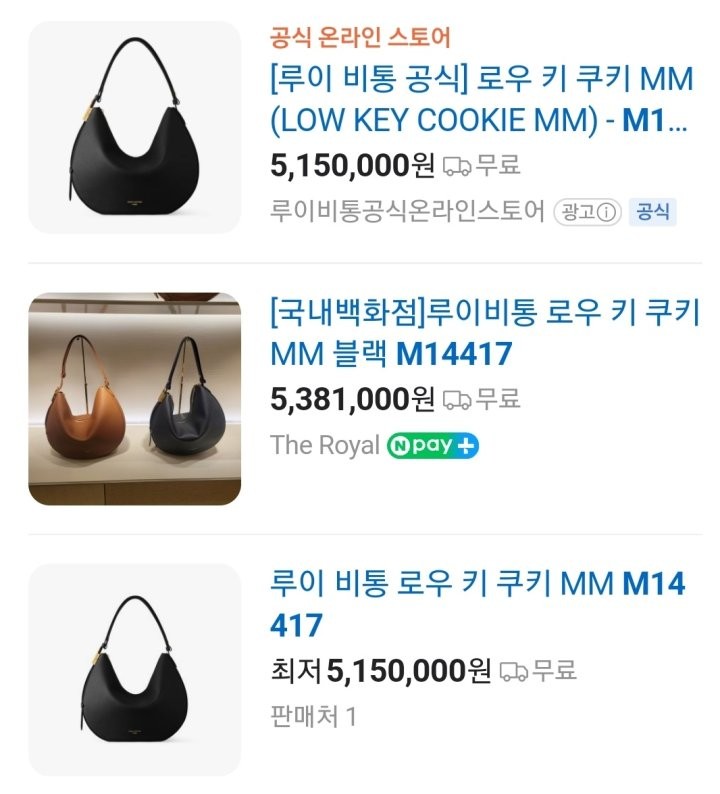The height and width of the screenshot is (794, 720).
Task: Open the official store bag product image
Action: pos(135,127)
